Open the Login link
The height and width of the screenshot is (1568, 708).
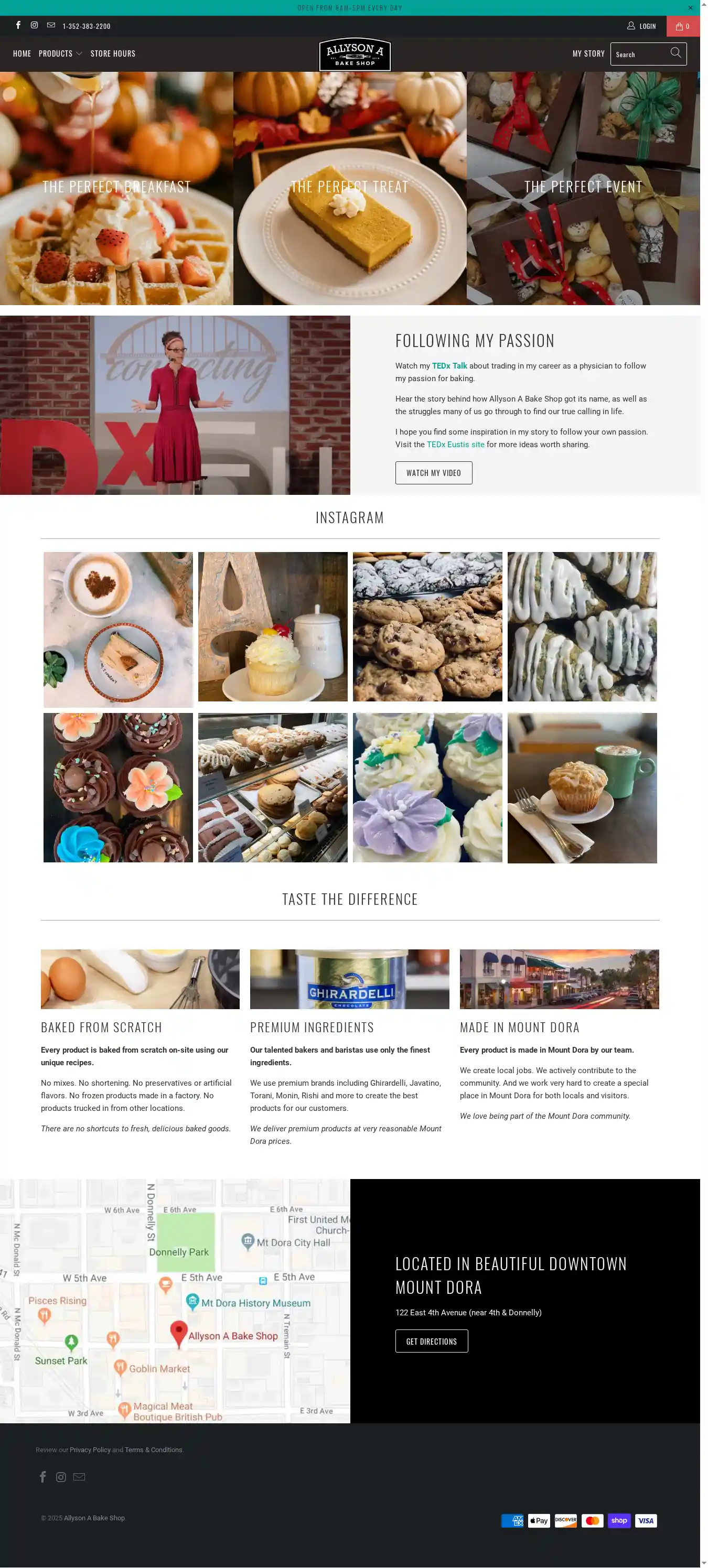[x=641, y=26]
